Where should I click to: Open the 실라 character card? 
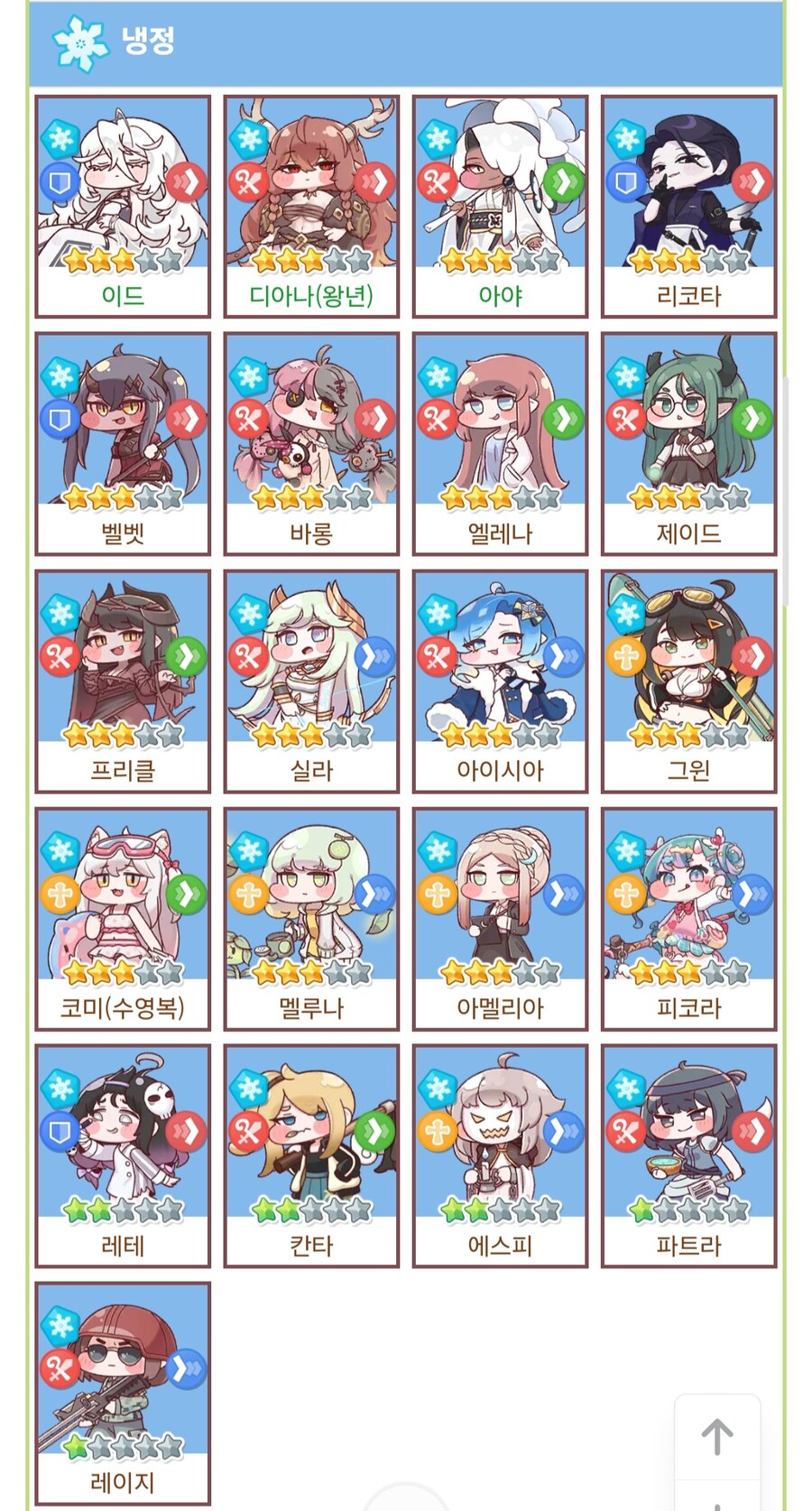pyautogui.click(x=311, y=681)
